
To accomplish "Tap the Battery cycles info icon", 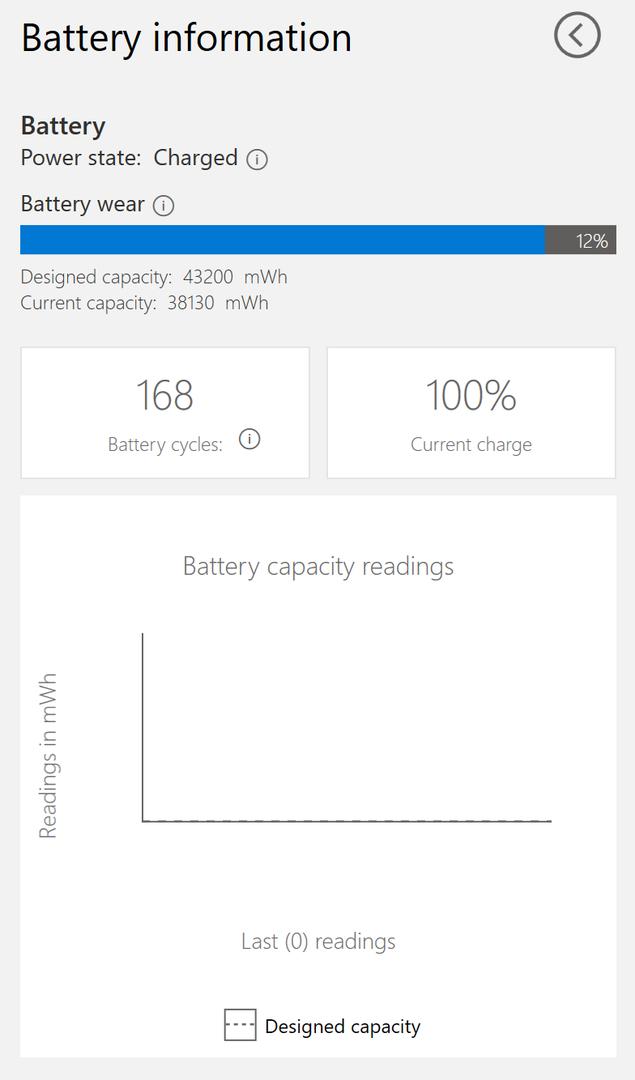I will [249, 439].
